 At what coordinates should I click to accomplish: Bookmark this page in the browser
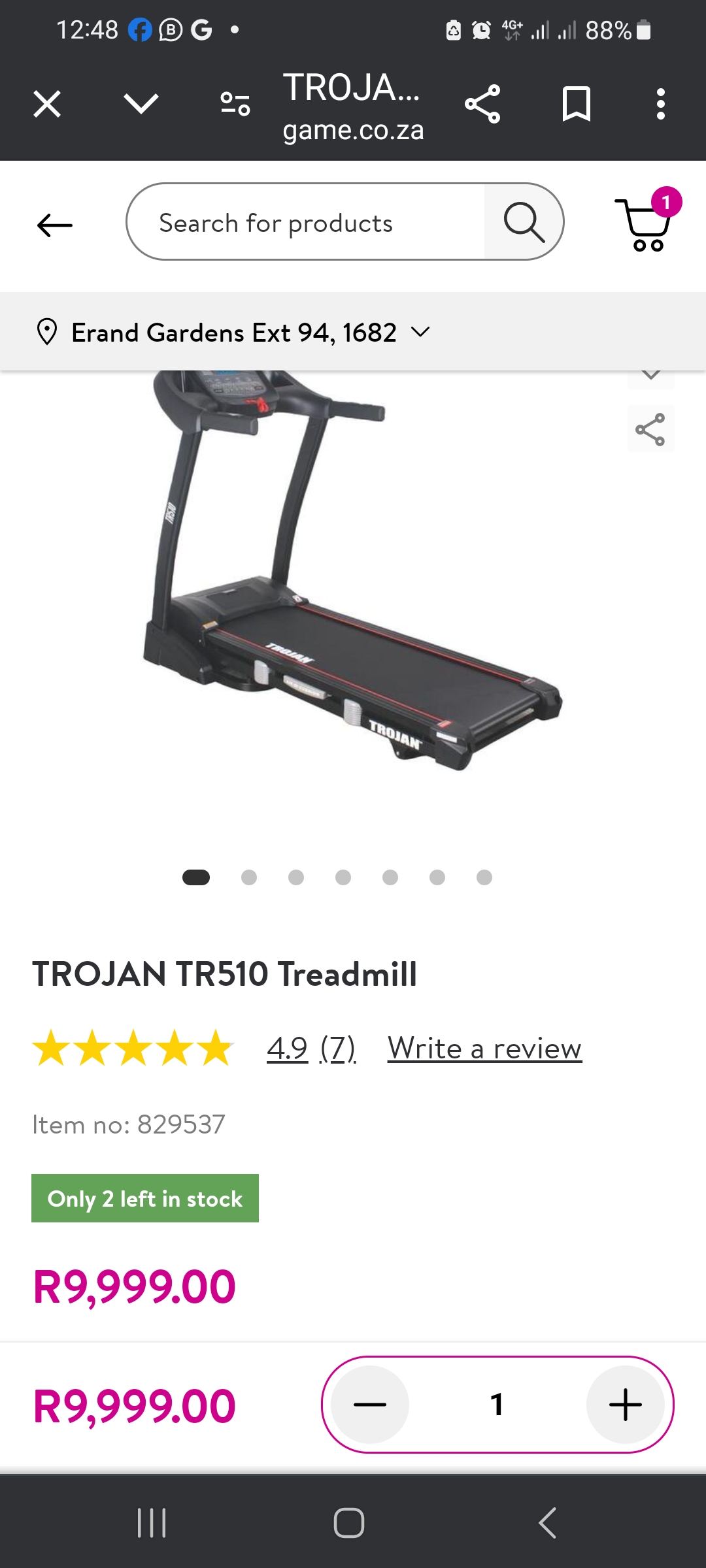tap(576, 104)
